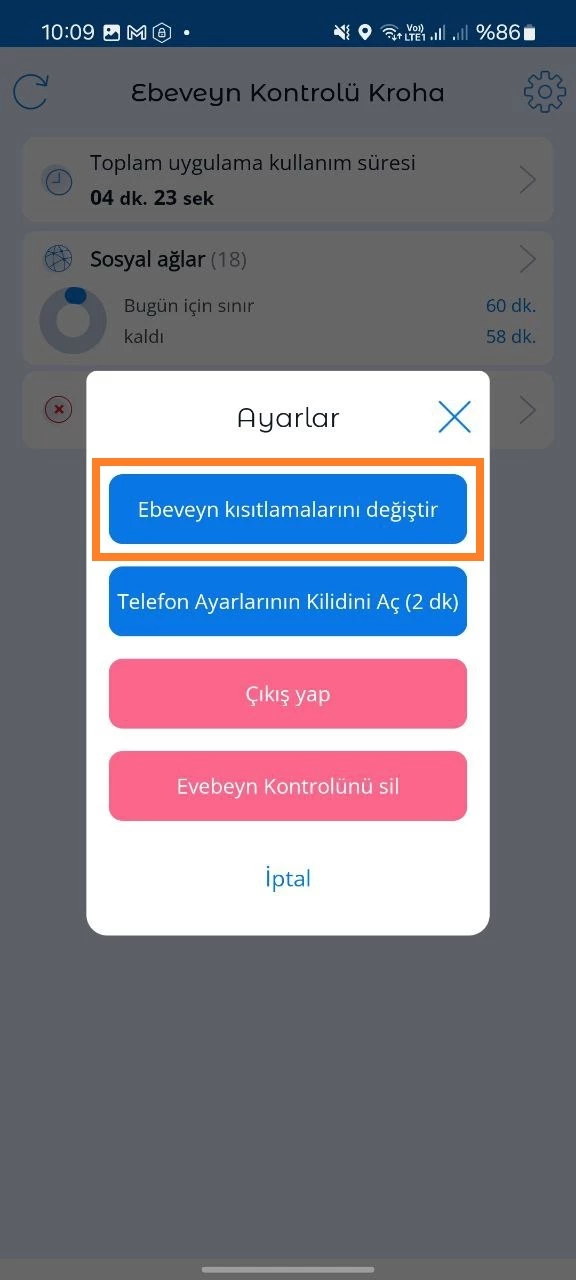
Task: Tap Evebeyn Kontrolünü sil button
Action: pyautogui.click(x=288, y=786)
